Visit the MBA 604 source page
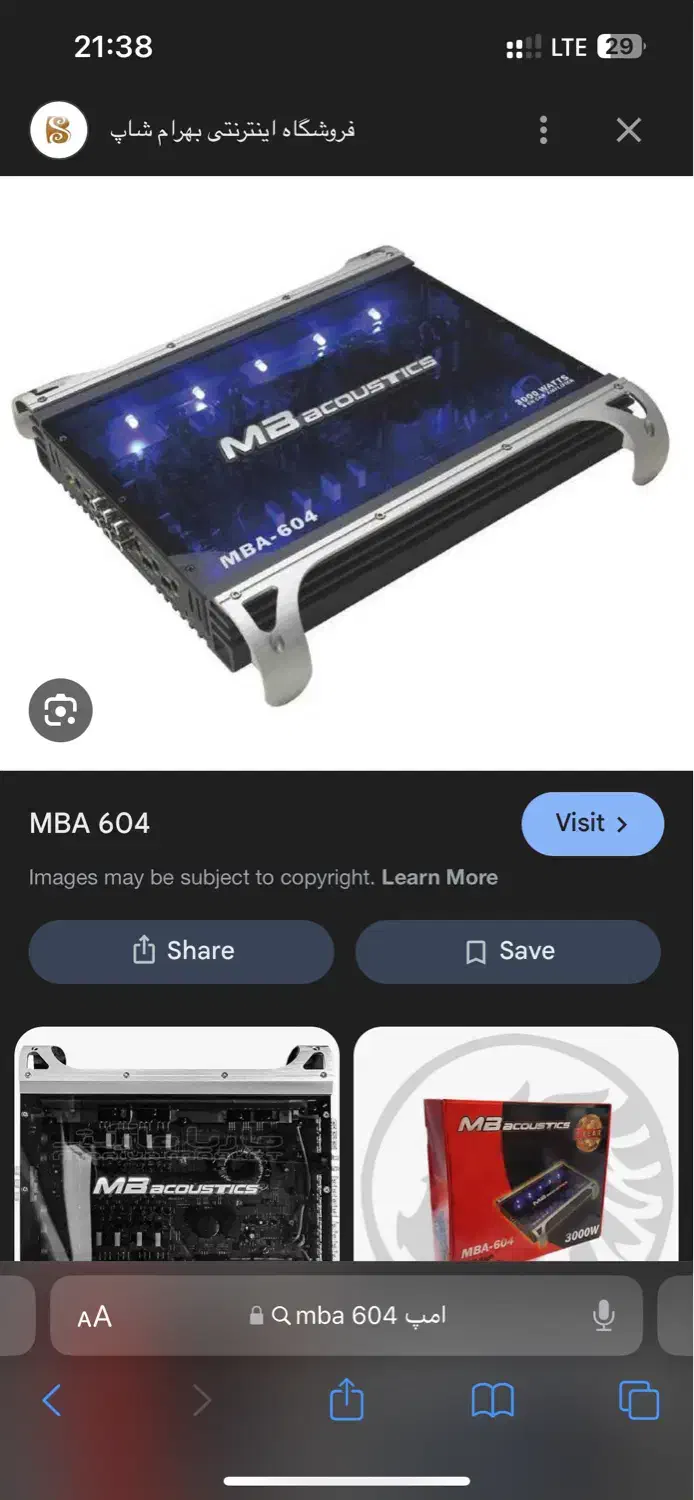Screen dimensions: 694x1500 (592, 824)
